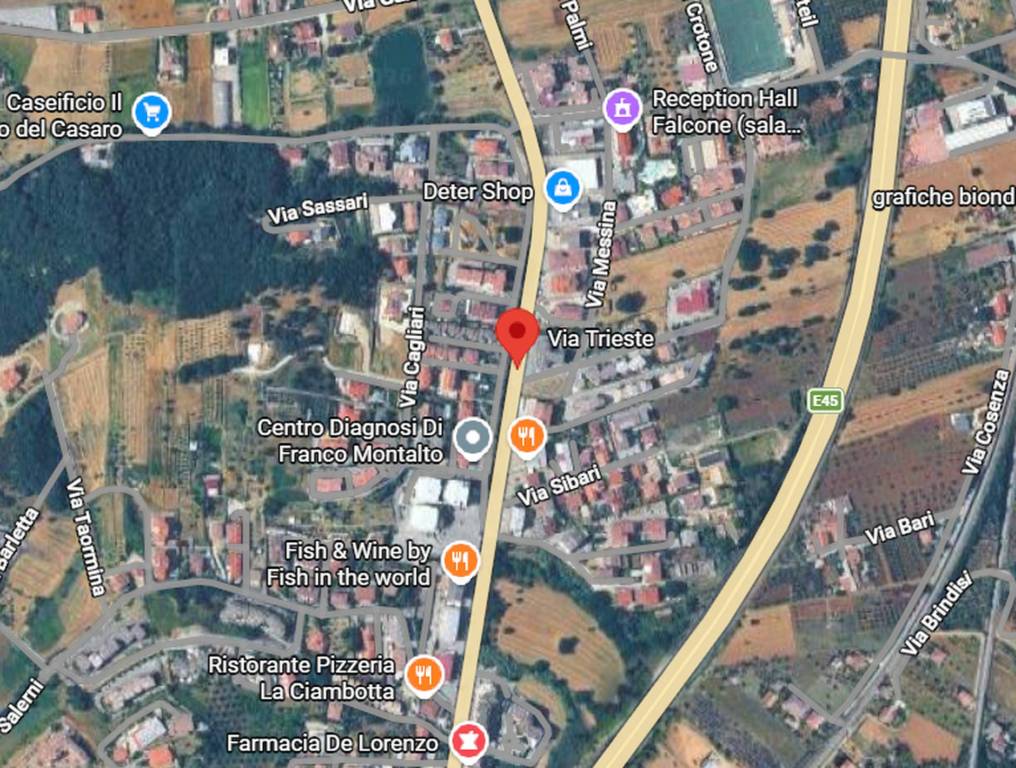
Task: Tap the Caseificio Il Casaro shopping marker
Action: [151, 112]
